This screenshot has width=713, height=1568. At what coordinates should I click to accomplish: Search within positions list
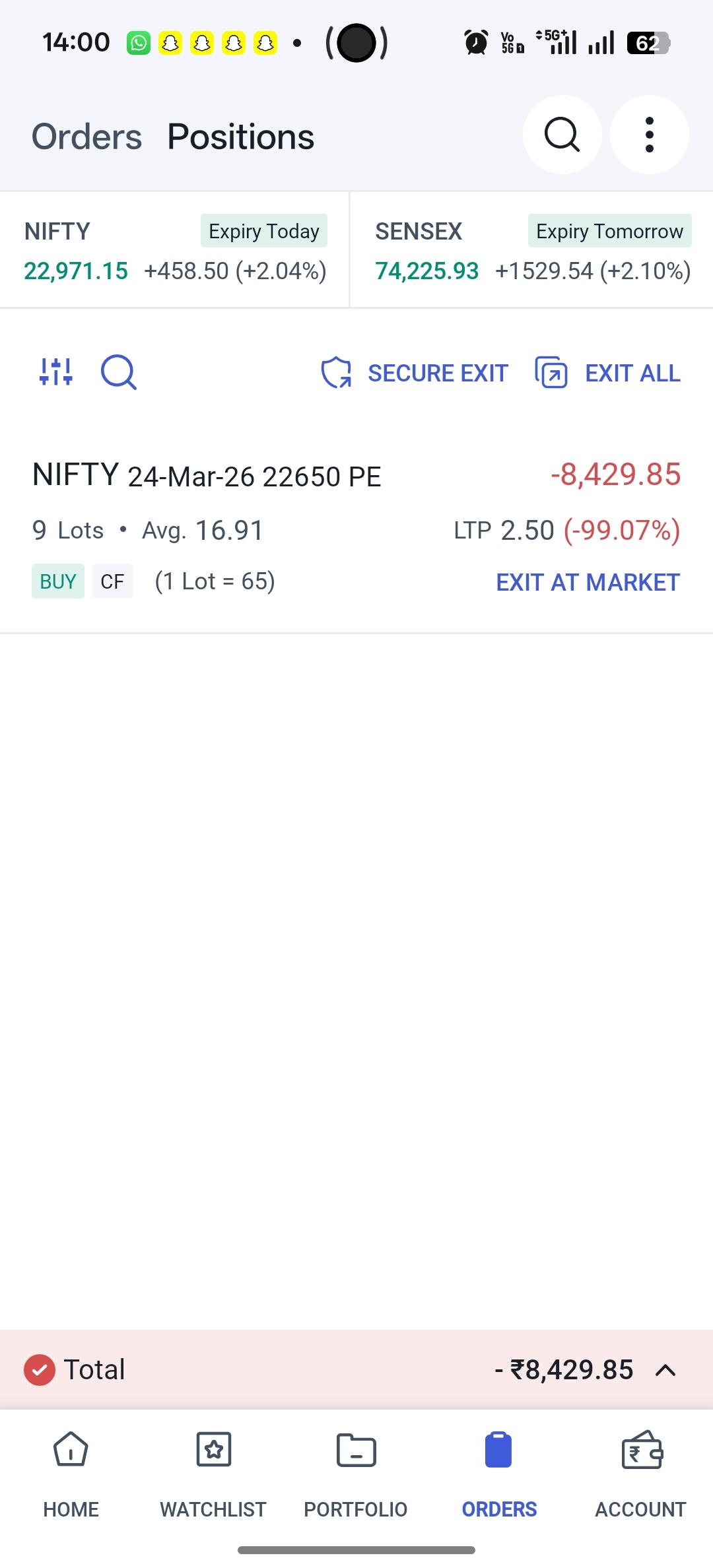(x=119, y=373)
